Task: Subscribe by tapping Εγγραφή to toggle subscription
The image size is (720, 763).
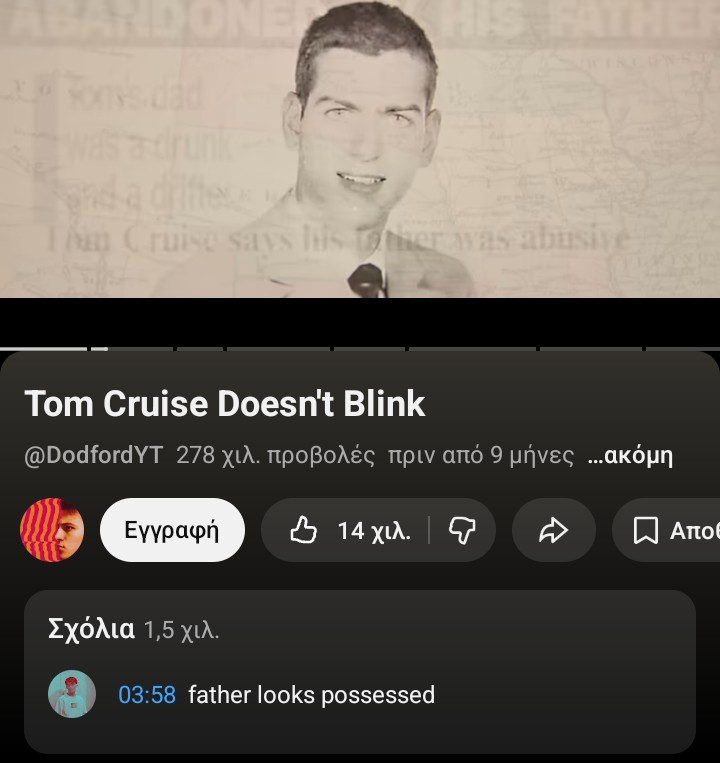Action: (172, 530)
